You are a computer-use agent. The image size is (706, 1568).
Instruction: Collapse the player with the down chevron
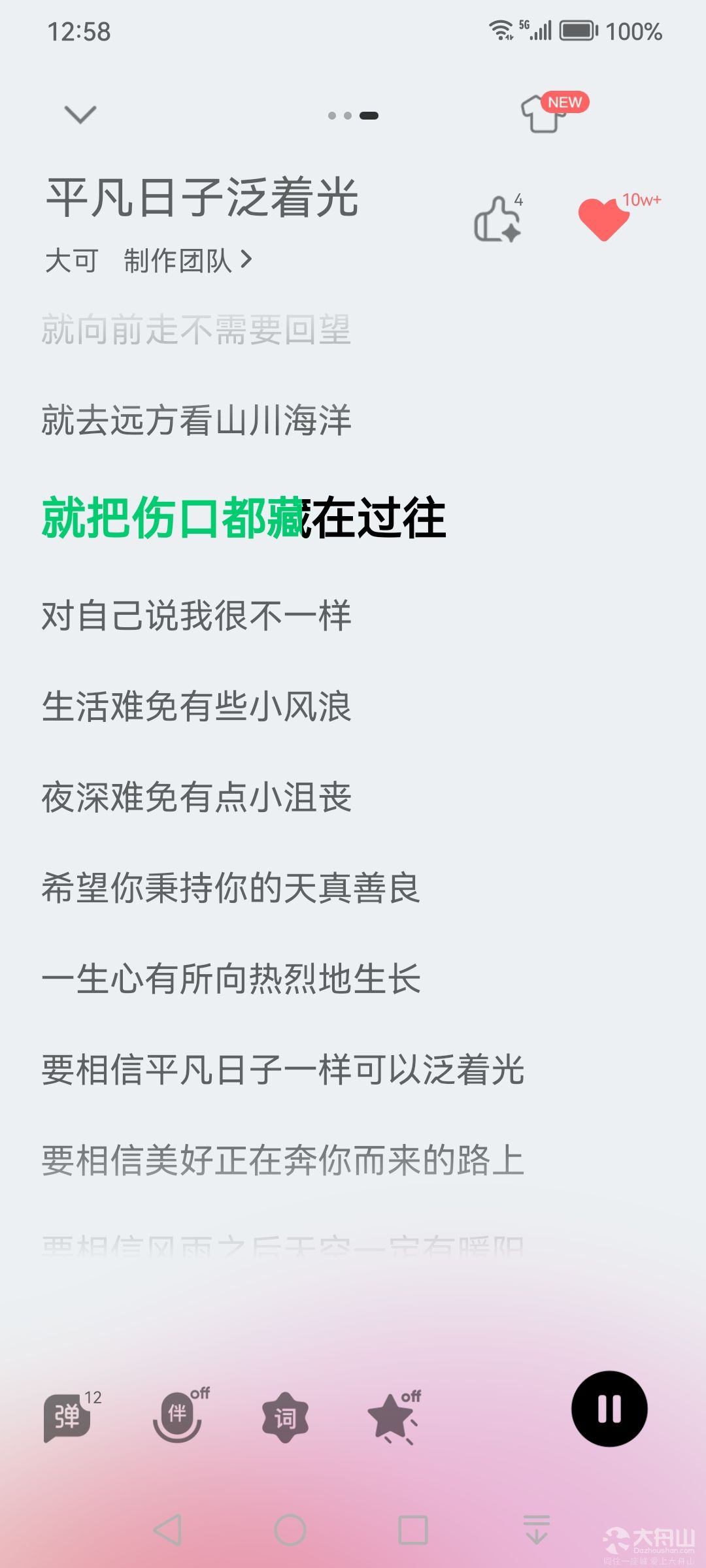80,114
